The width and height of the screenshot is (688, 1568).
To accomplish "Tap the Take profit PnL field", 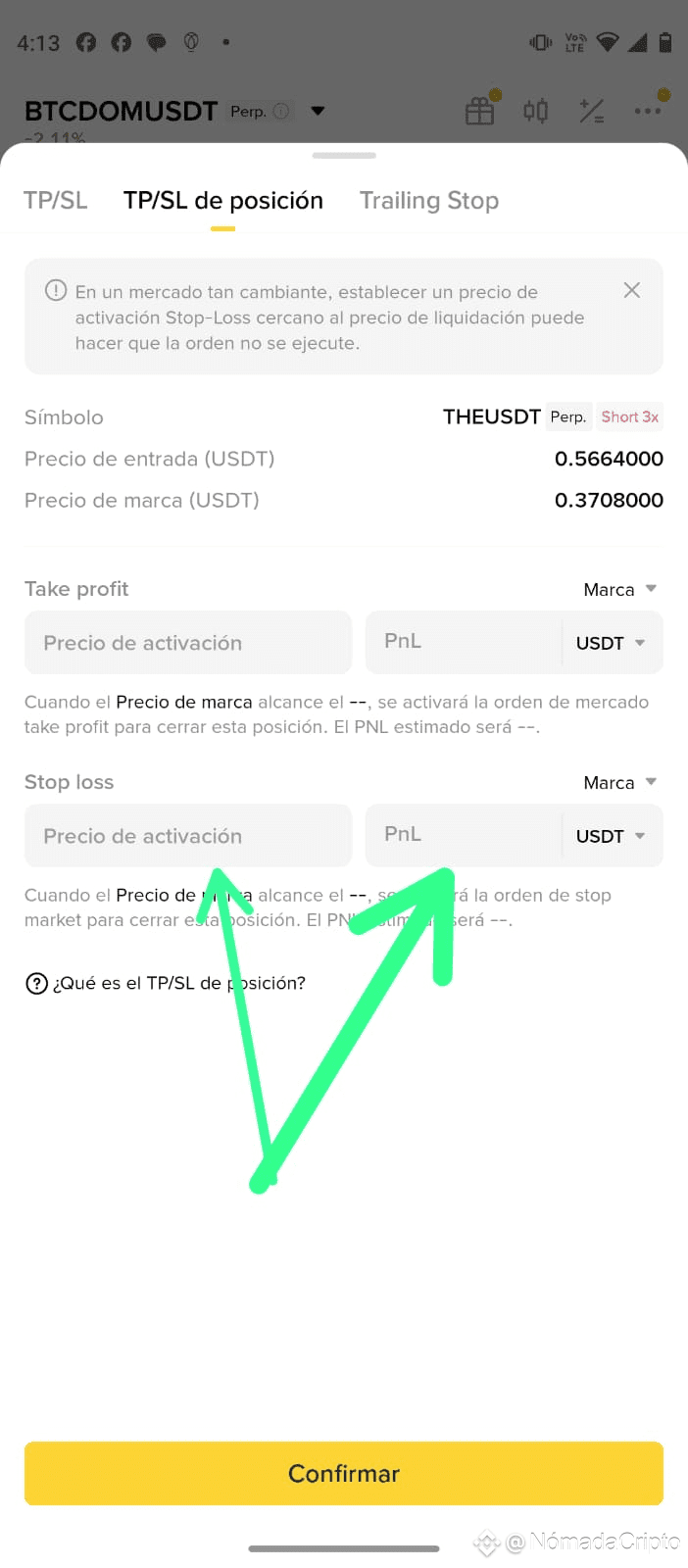I will (461, 642).
